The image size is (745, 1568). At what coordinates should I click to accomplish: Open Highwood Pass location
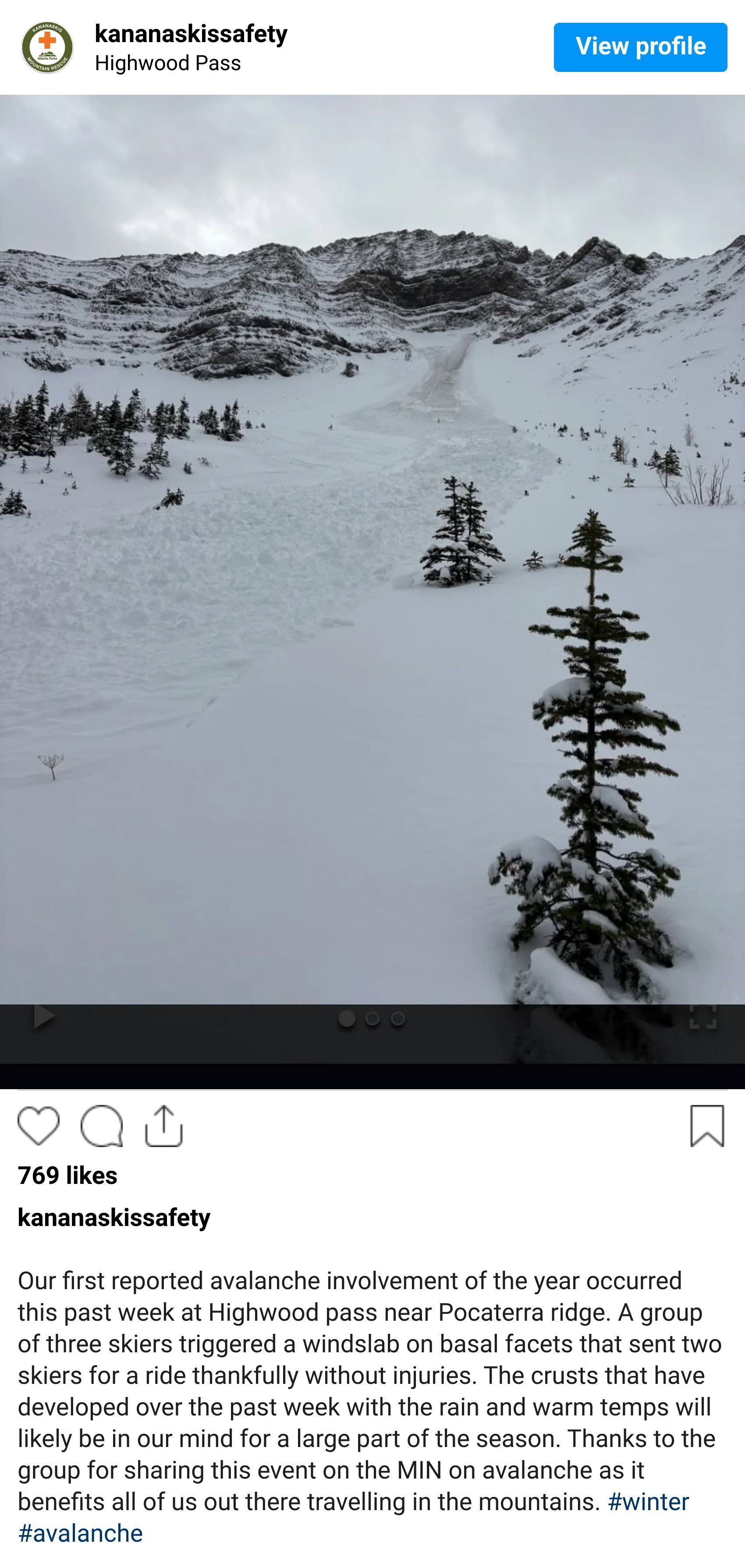click(x=168, y=63)
